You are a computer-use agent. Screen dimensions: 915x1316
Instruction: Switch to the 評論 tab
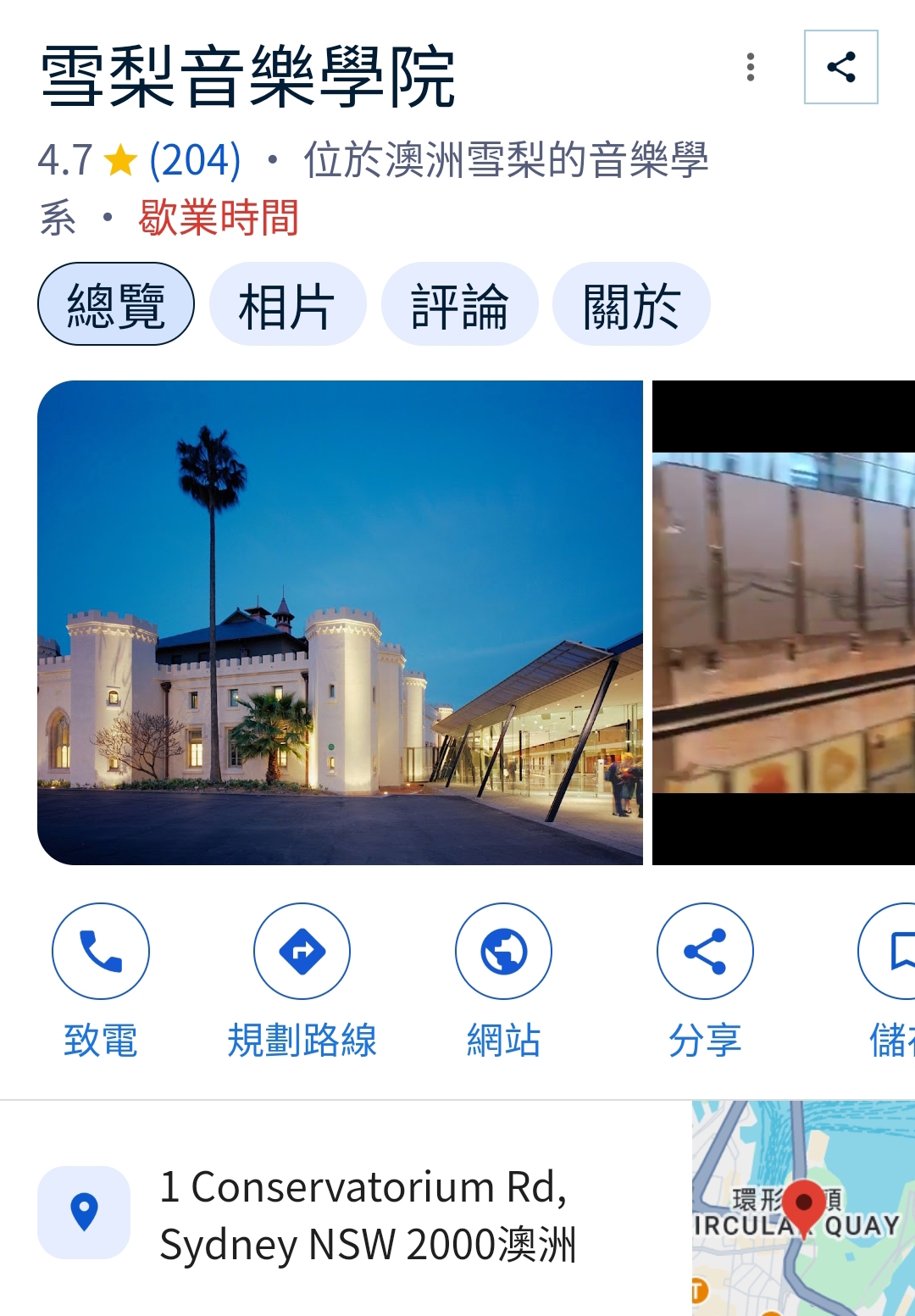pos(459,304)
